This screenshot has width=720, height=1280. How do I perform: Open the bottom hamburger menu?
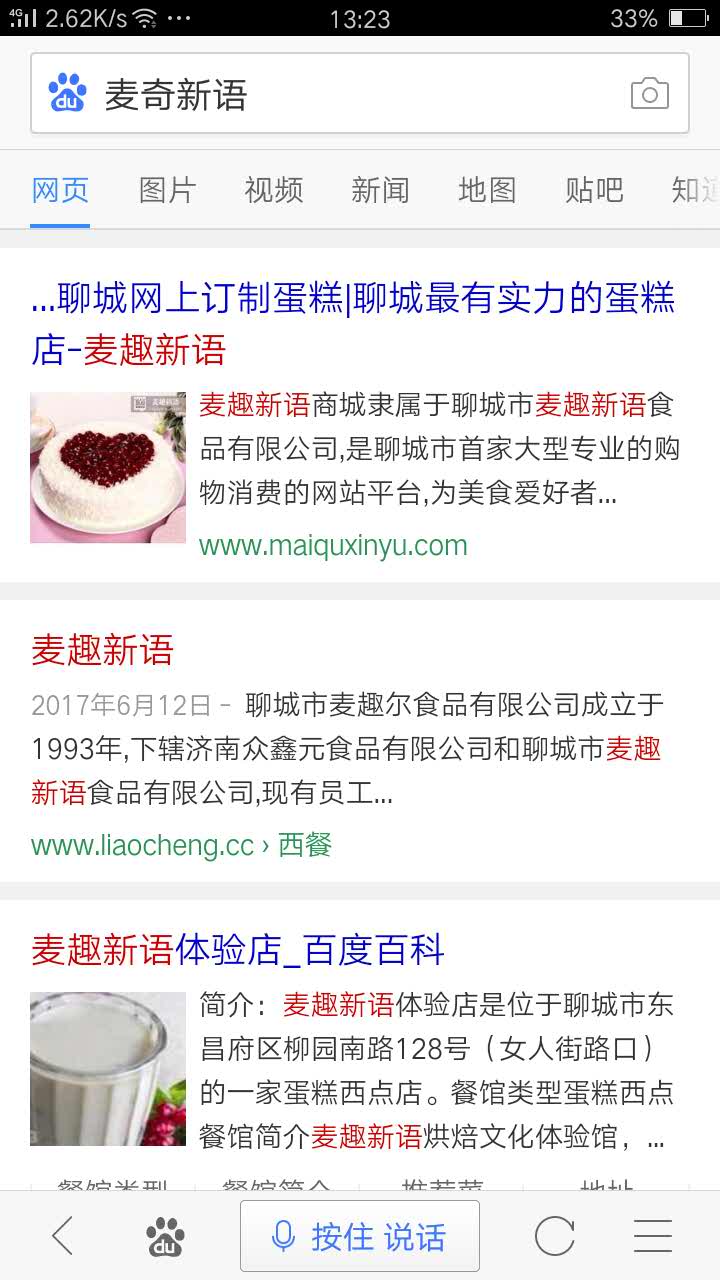[x=652, y=1237]
